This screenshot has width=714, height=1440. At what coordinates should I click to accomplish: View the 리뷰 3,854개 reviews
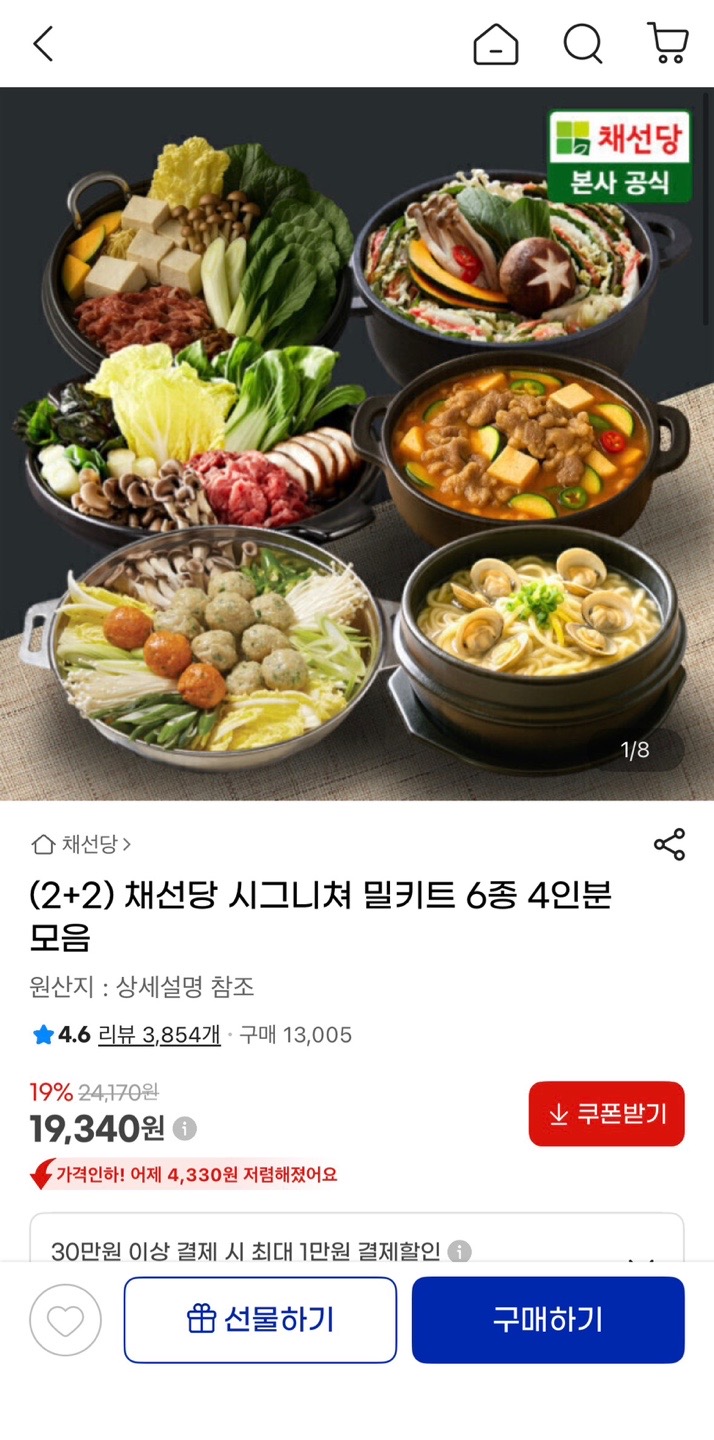[x=159, y=1034]
